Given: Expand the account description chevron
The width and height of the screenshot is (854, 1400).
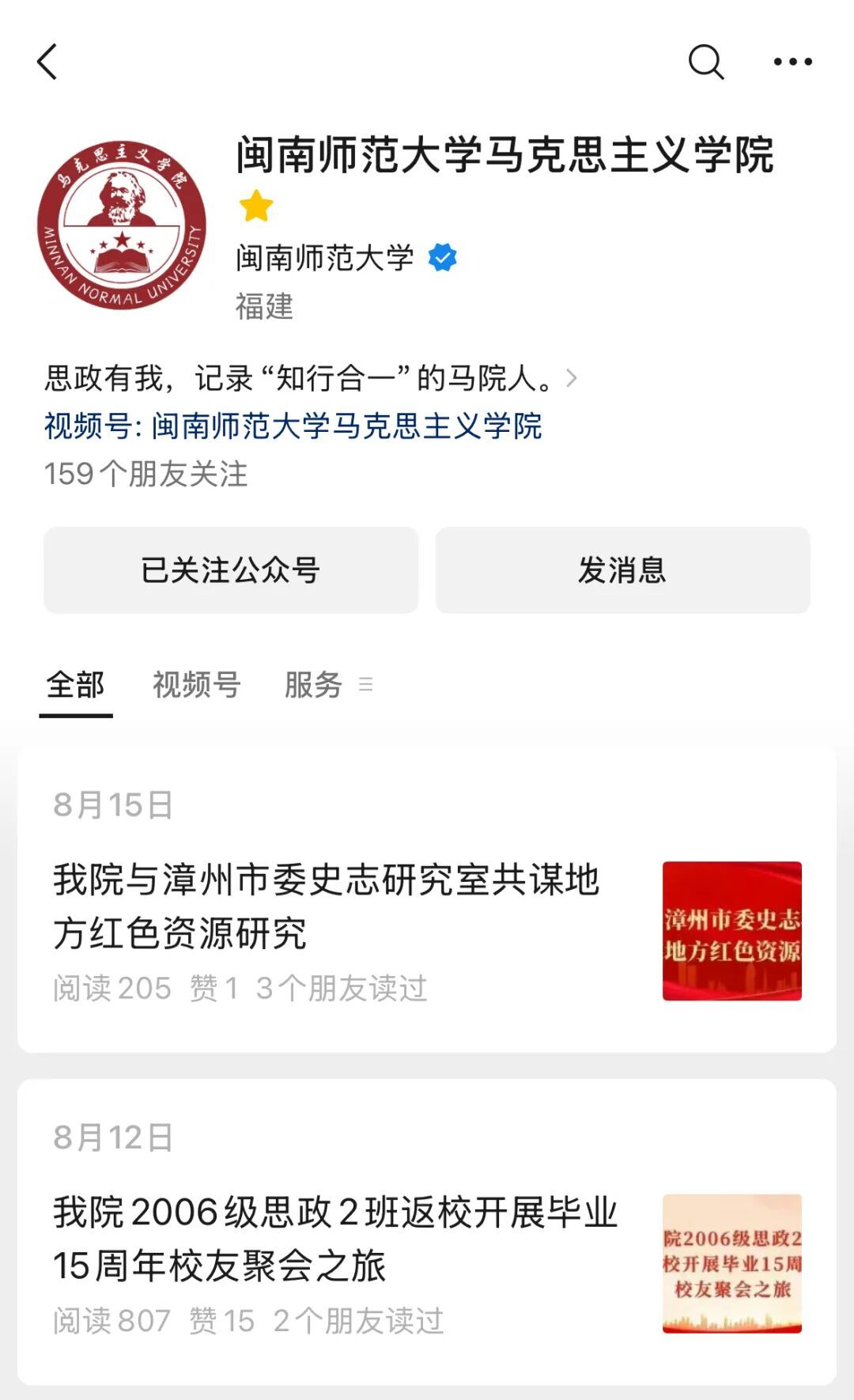Looking at the screenshot, I should click(x=572, y=379).
